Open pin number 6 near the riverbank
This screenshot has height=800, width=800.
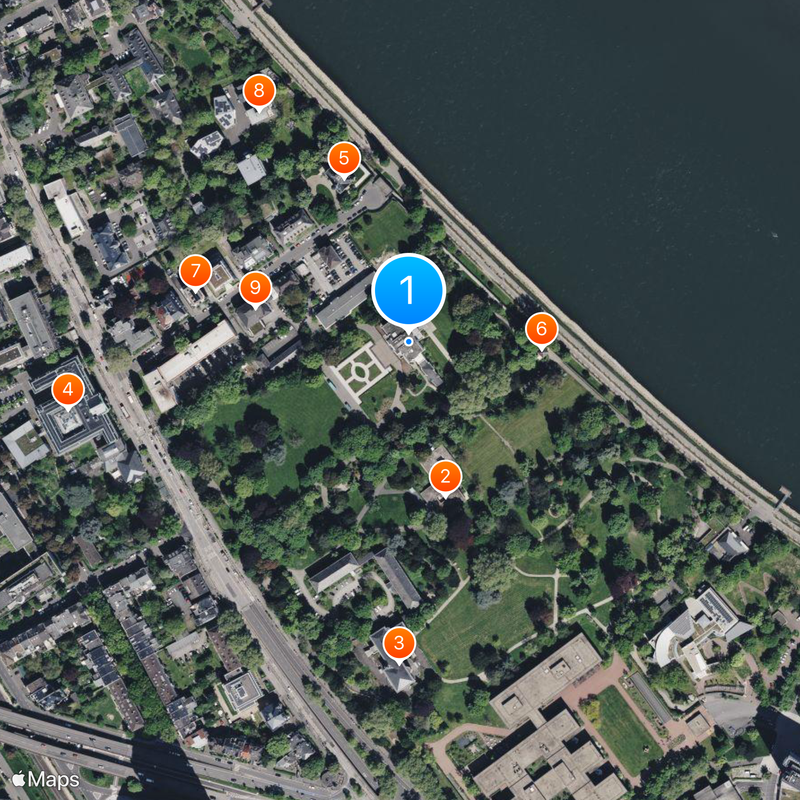[541, 329]
